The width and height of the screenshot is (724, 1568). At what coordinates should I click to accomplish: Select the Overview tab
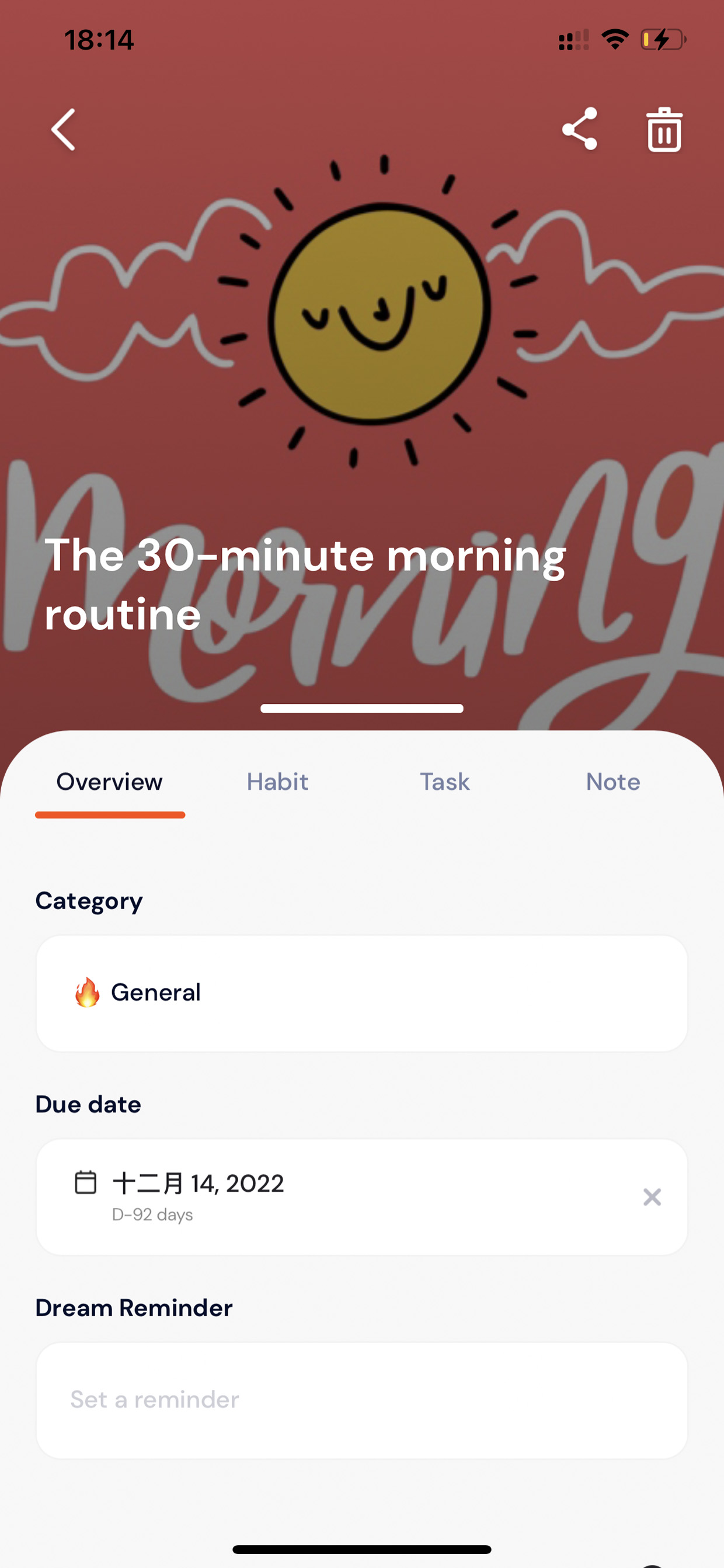pyautogui.click(x=110, y=782)
